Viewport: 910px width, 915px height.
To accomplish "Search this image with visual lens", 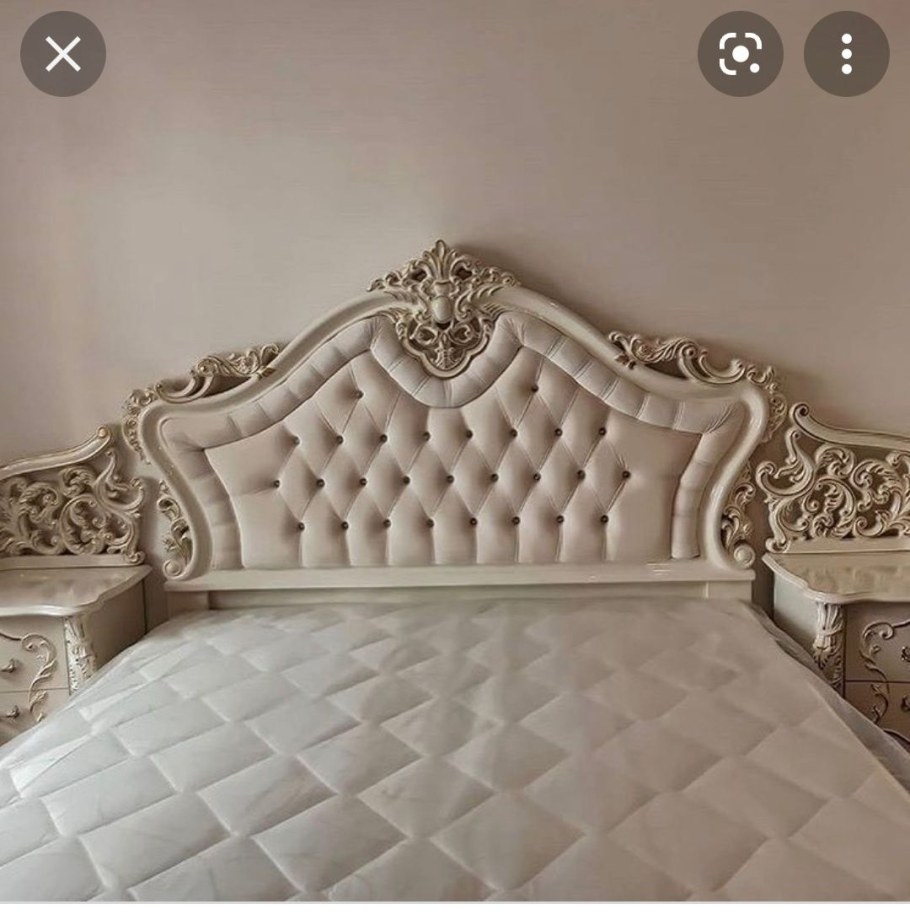I will [x=740, y=54].
